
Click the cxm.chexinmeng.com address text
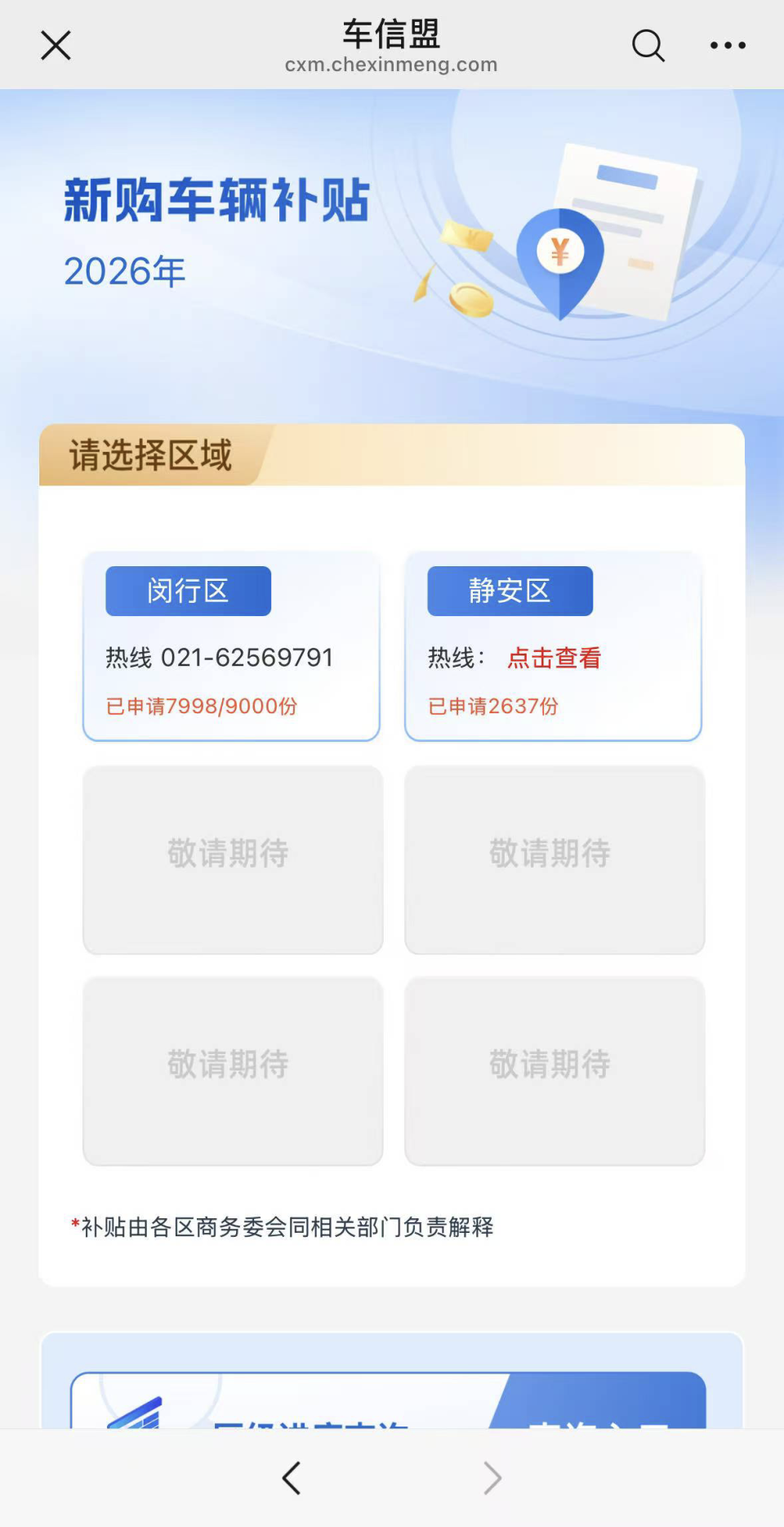point(392,65)
